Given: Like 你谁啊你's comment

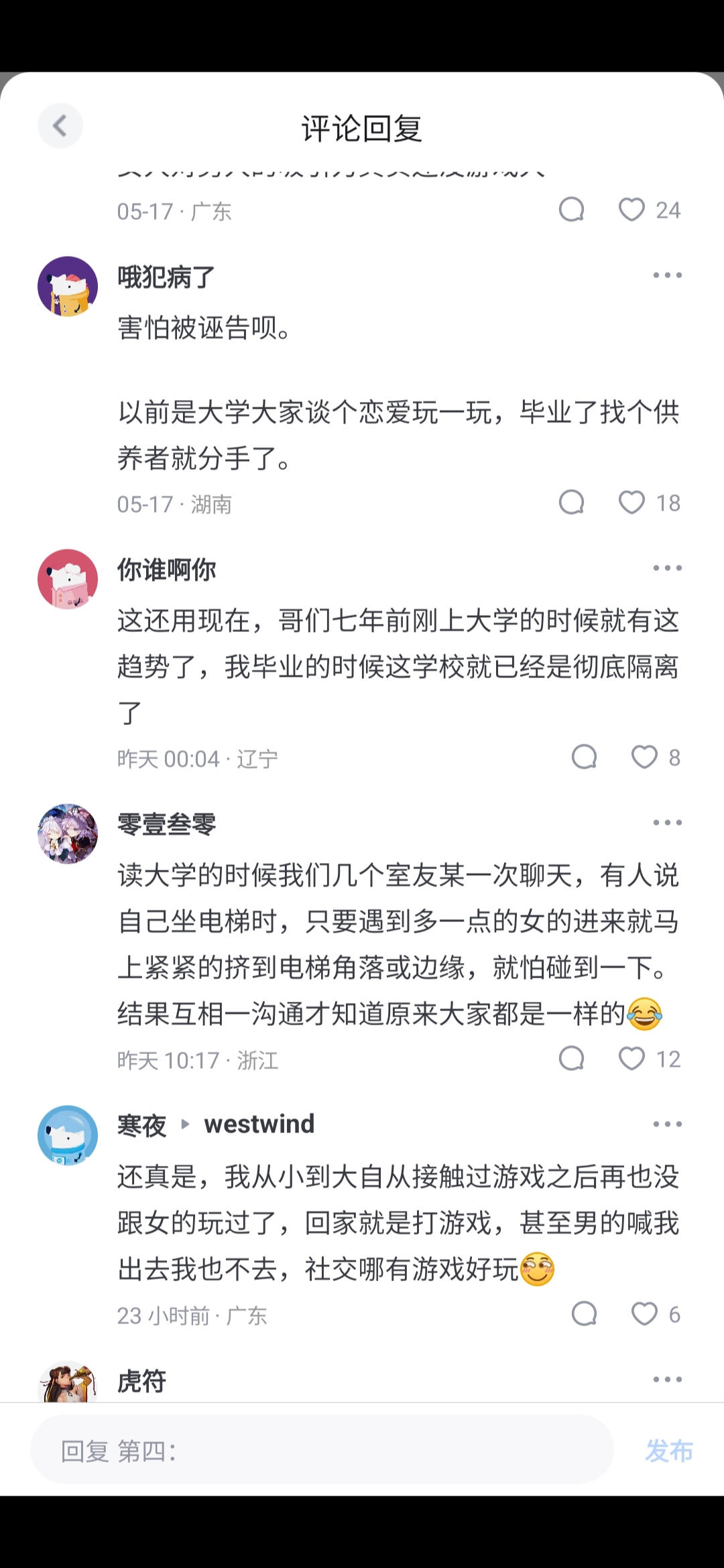Looking at the screenshot, I should (656, 757).
